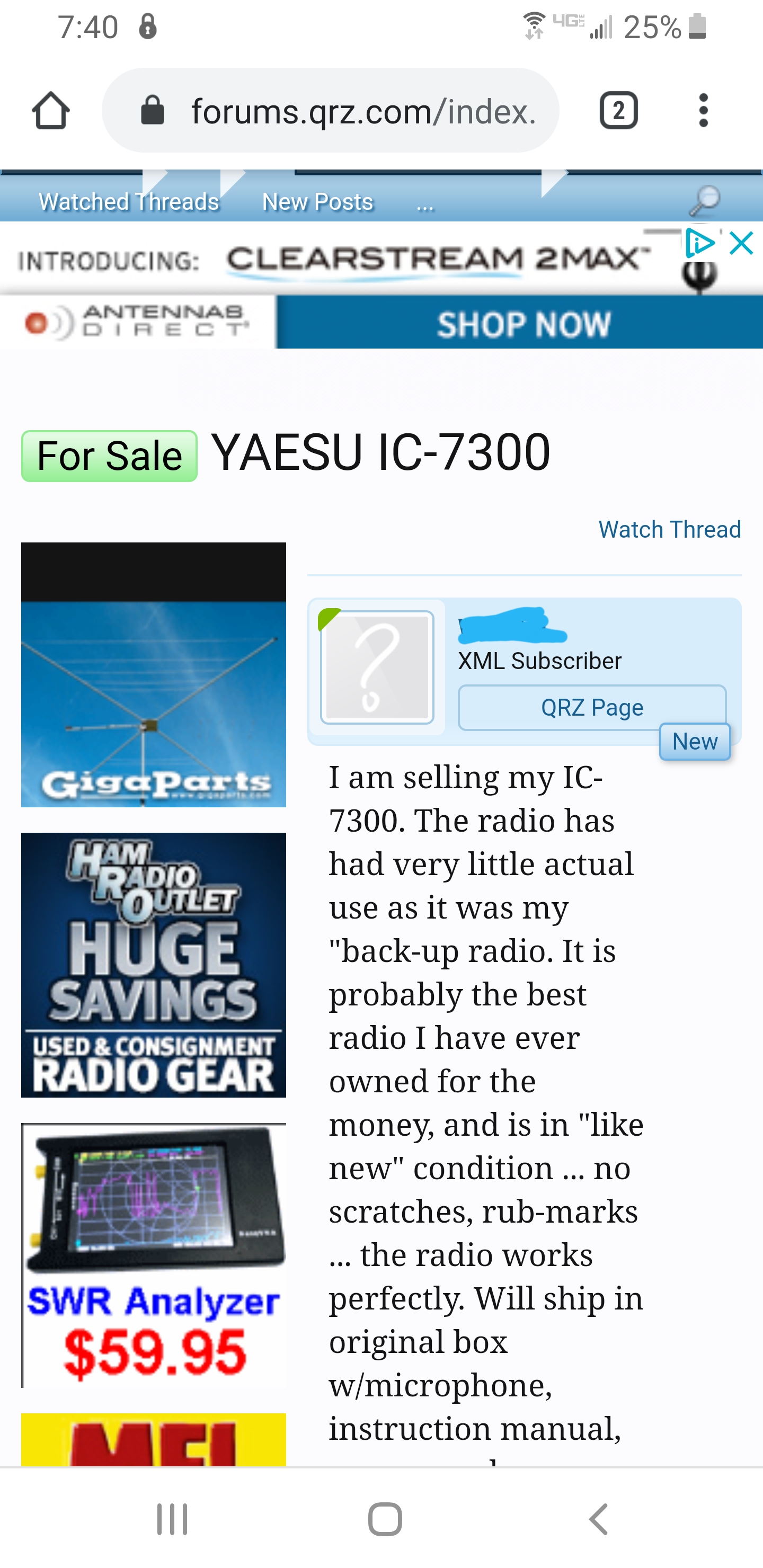
Task: Open the tab switcher showing 2 tabs
Action: (618, 111)
